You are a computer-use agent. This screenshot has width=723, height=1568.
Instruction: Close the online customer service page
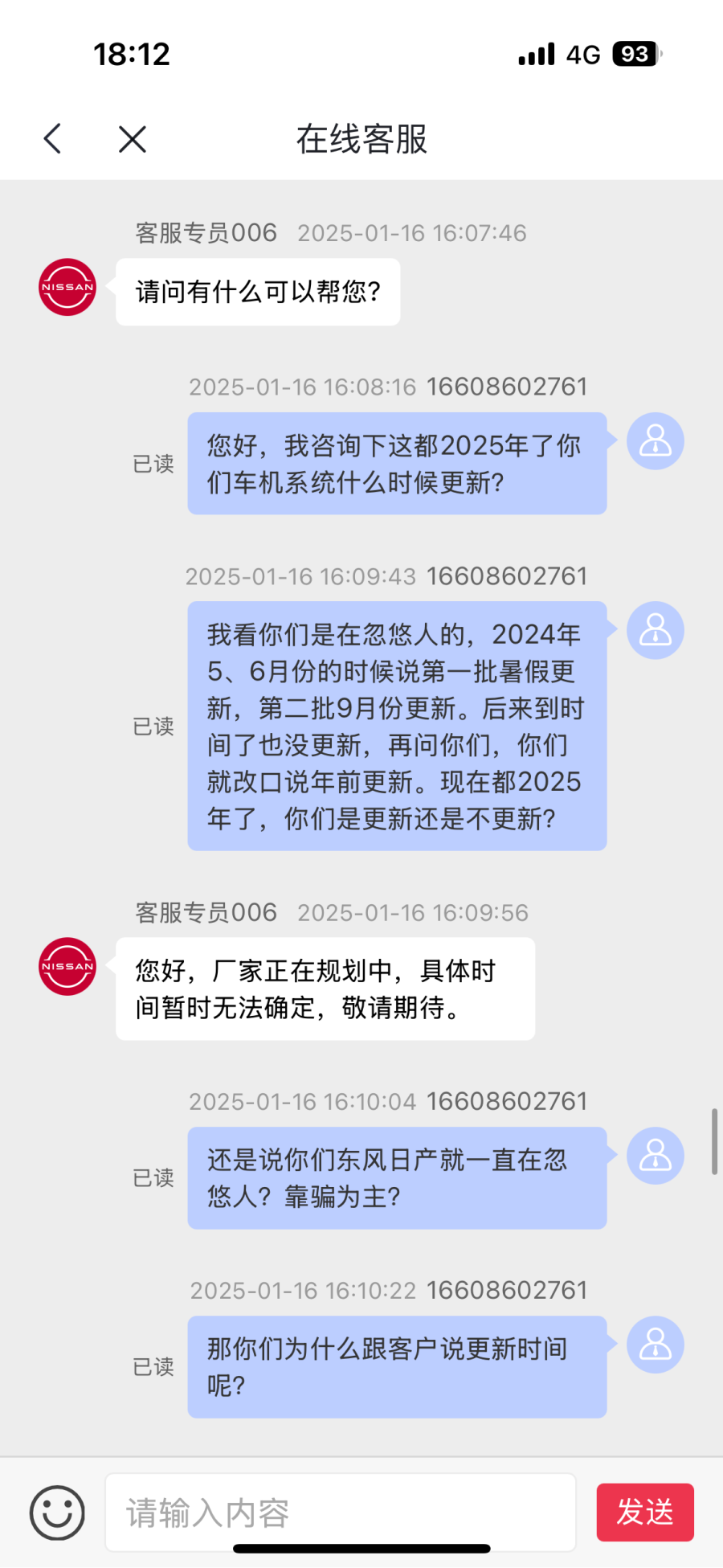133,139
